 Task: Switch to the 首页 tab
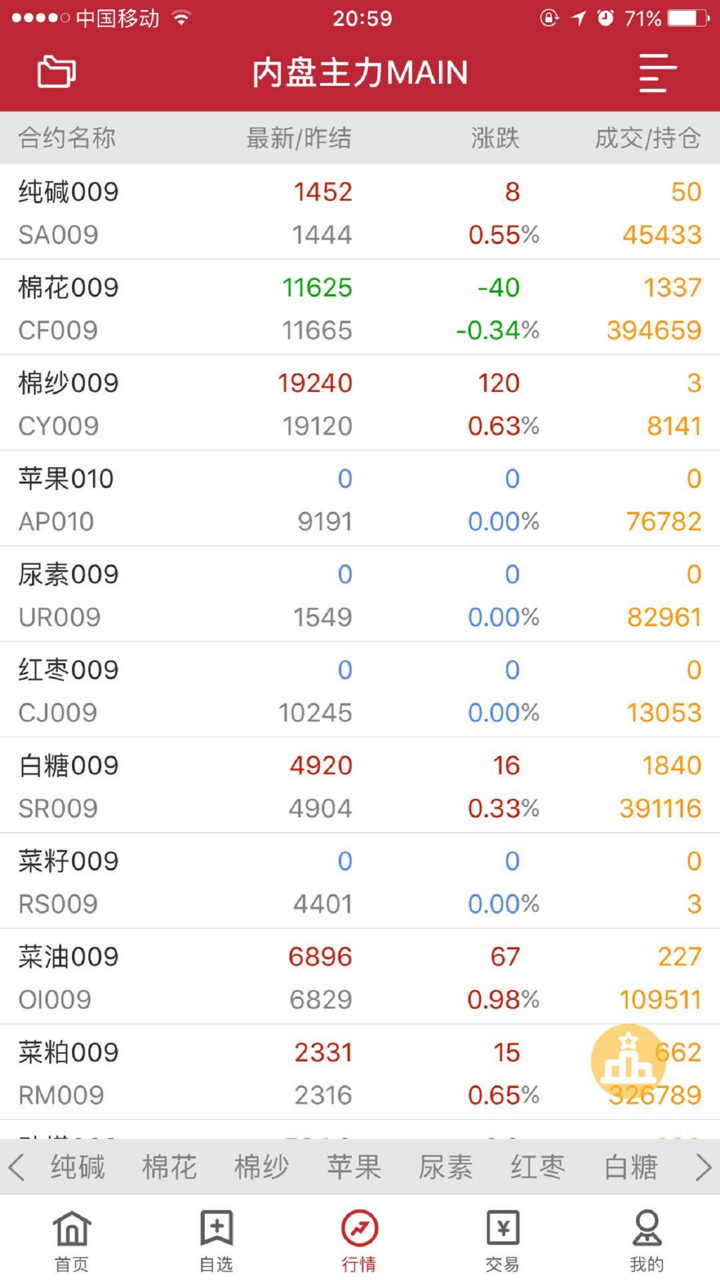(x=72, y=1240)
